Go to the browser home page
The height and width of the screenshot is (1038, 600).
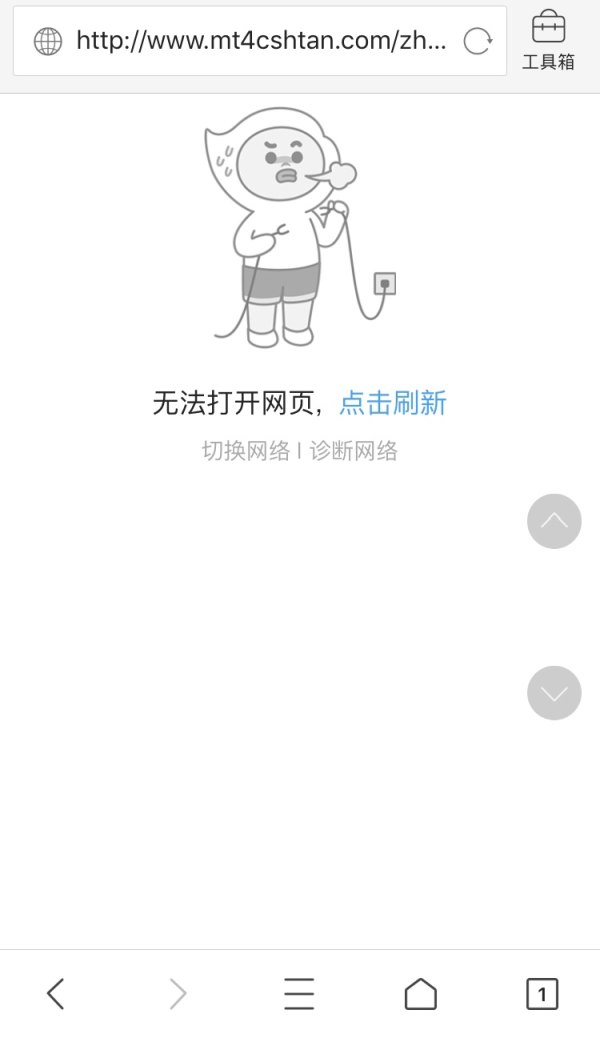pos(420,994)
